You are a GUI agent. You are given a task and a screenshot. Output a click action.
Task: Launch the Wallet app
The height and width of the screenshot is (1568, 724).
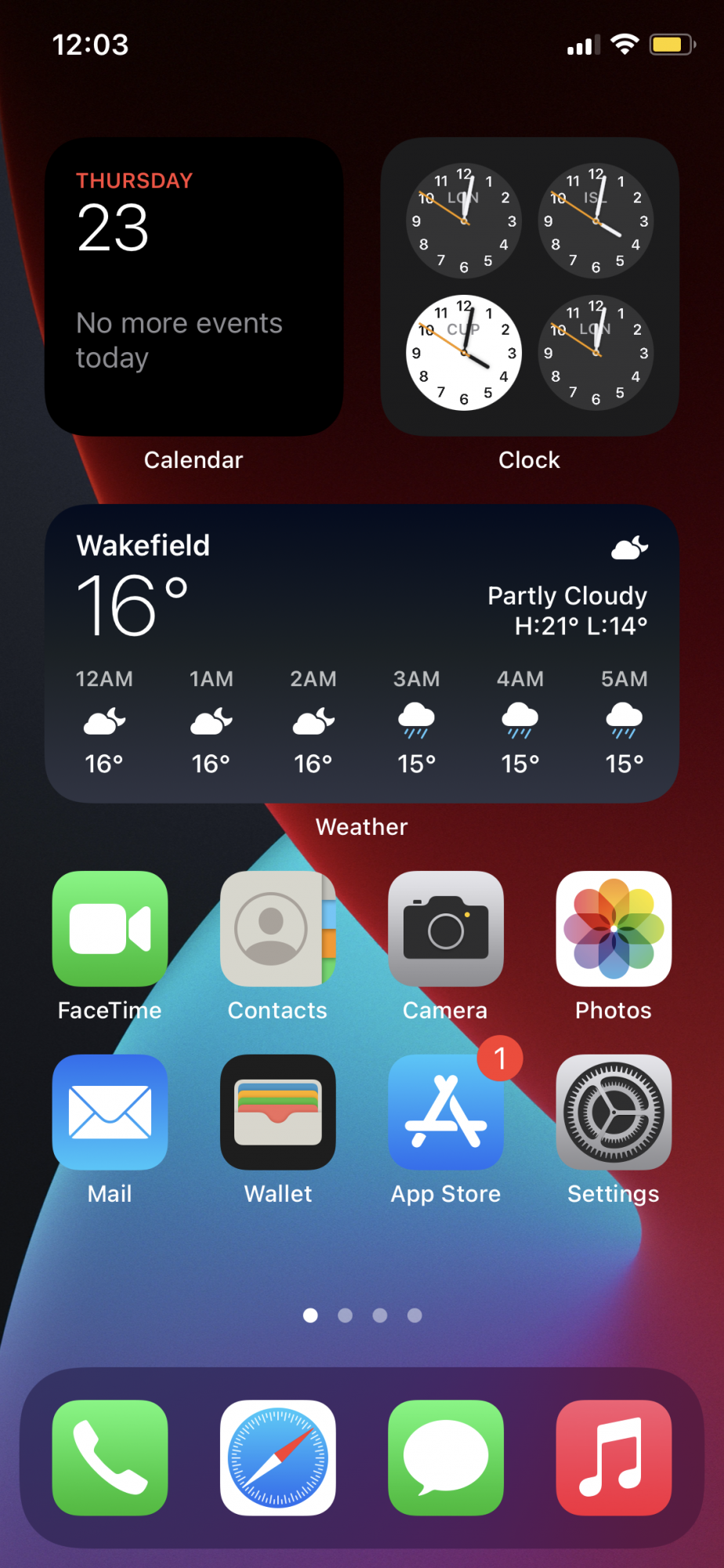(278, 1112)
